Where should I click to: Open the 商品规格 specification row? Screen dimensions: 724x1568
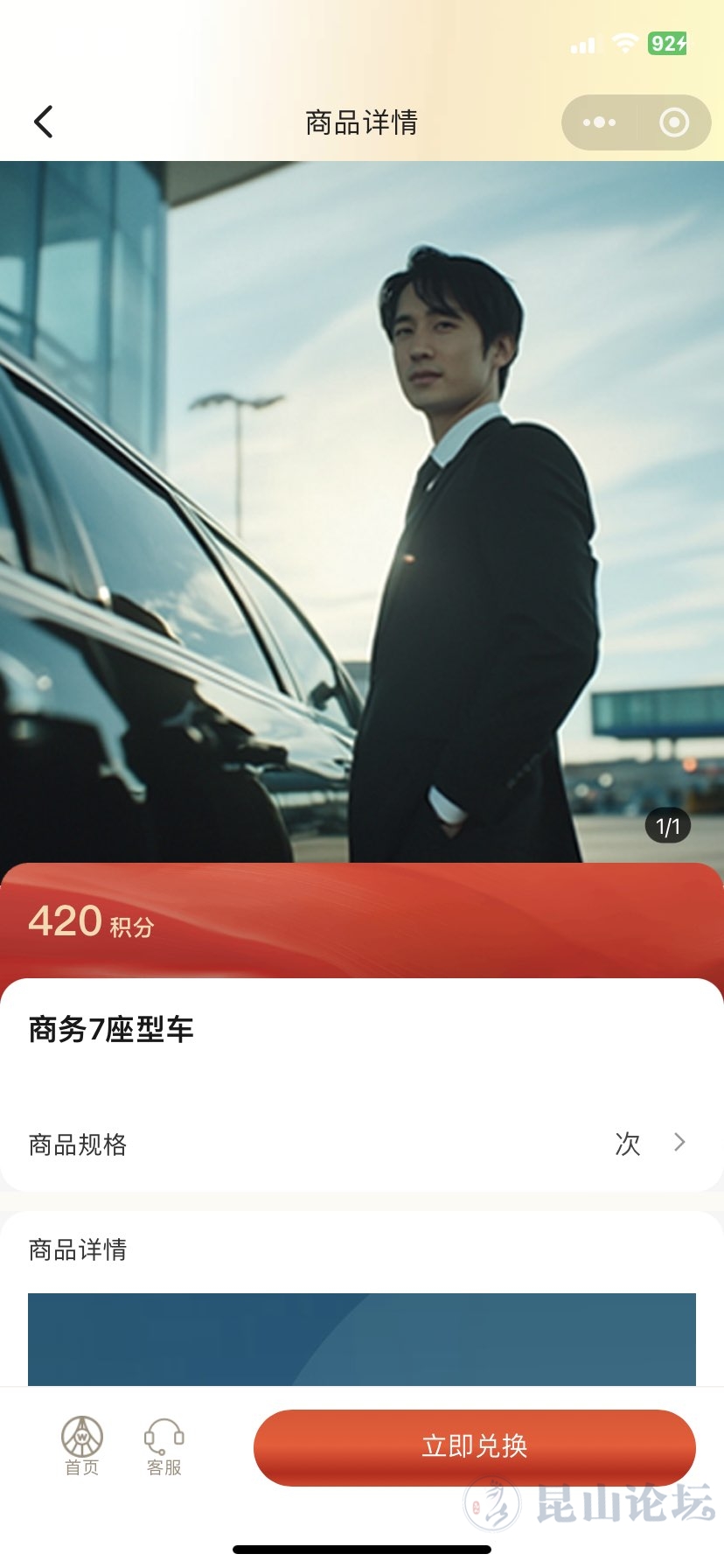pyautogui.click(x=362, y=1144)
